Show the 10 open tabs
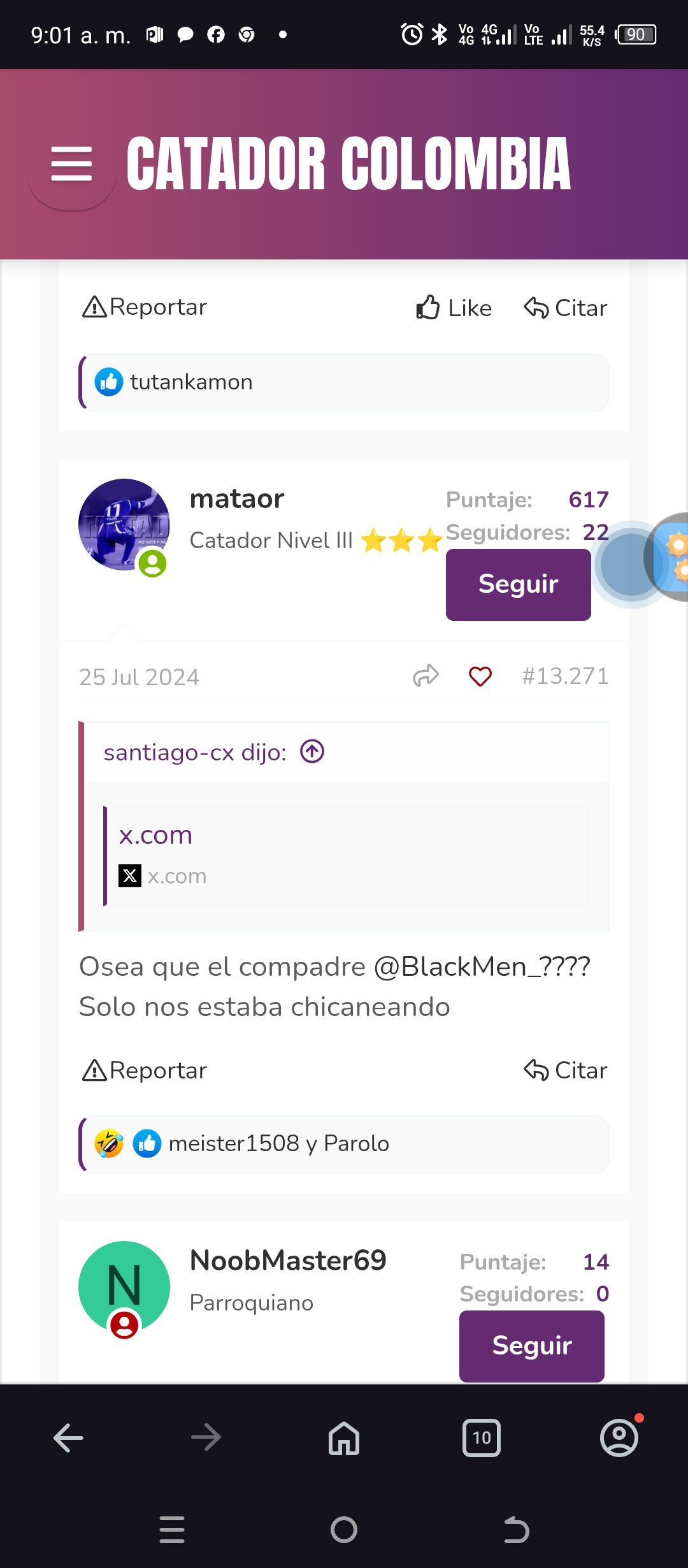This screenshot has height=1568, width=688. pyautogui.click(x=482, y=1438)
